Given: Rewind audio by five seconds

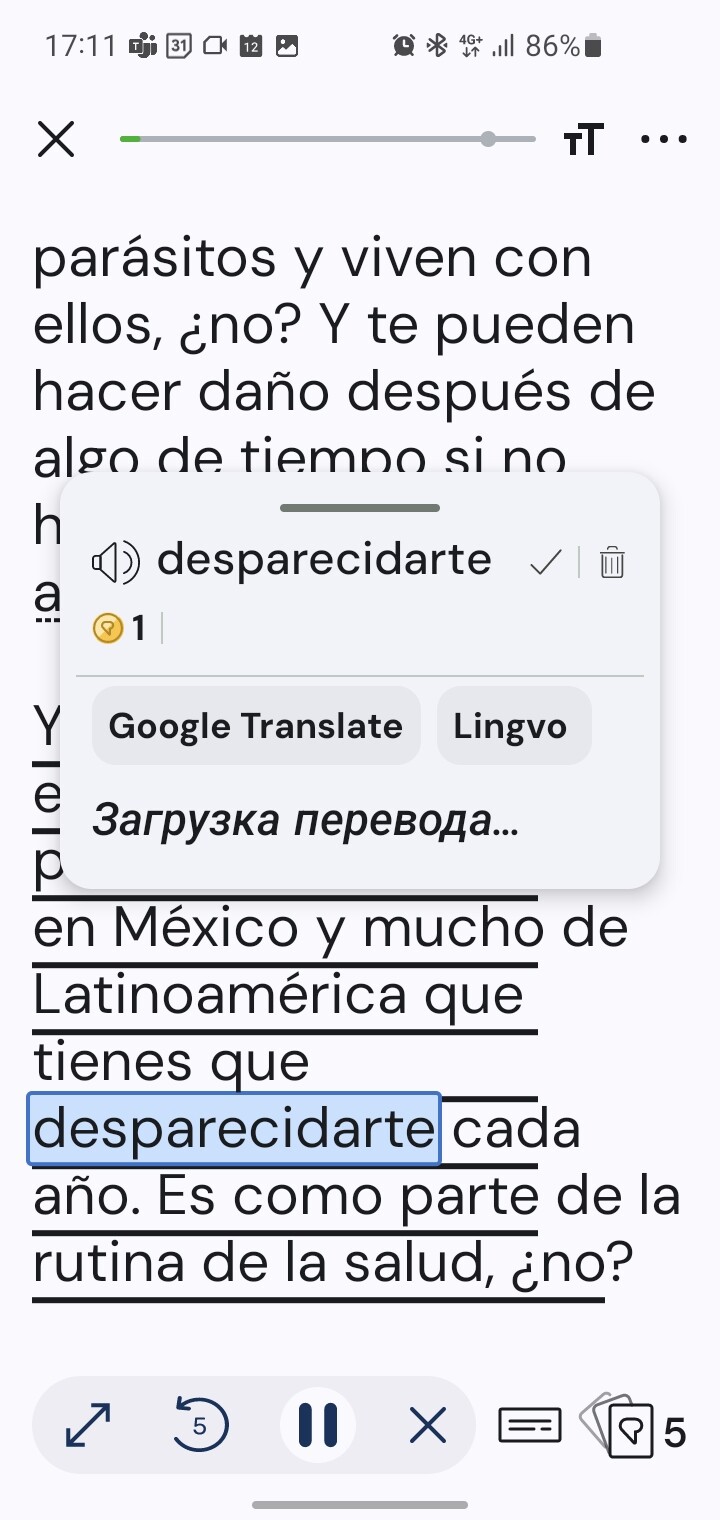Looking at the screenshot, I should 201,1425.
